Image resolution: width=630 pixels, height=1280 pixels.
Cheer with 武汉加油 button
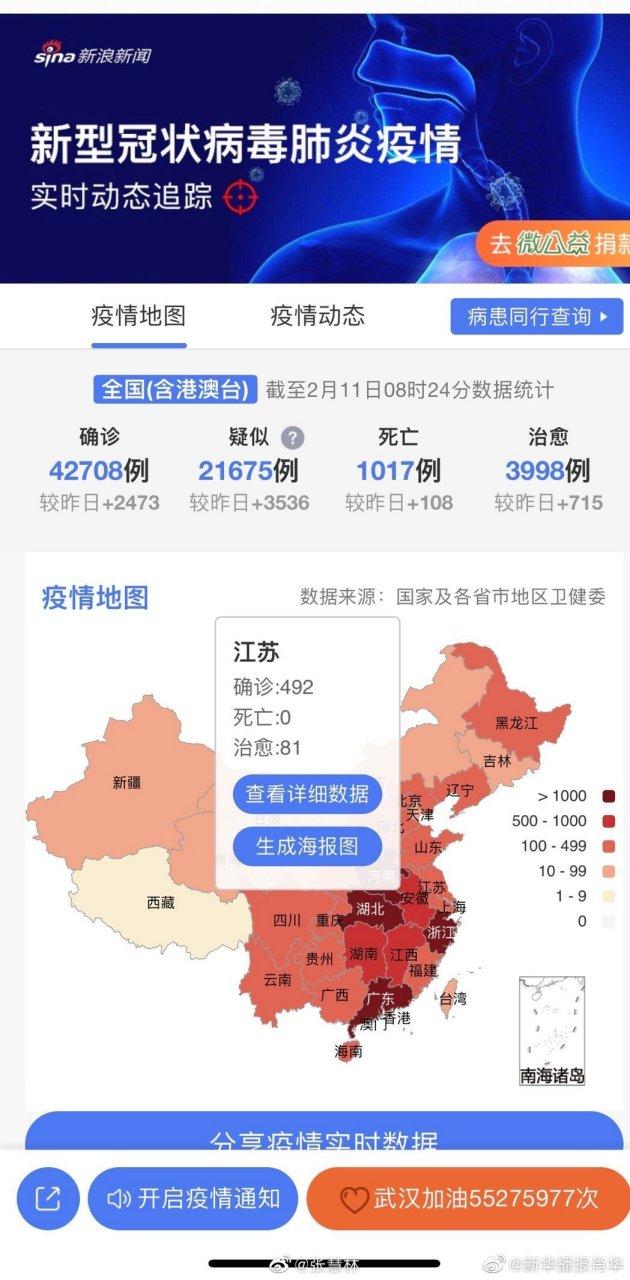click(x=468, y=1198)
